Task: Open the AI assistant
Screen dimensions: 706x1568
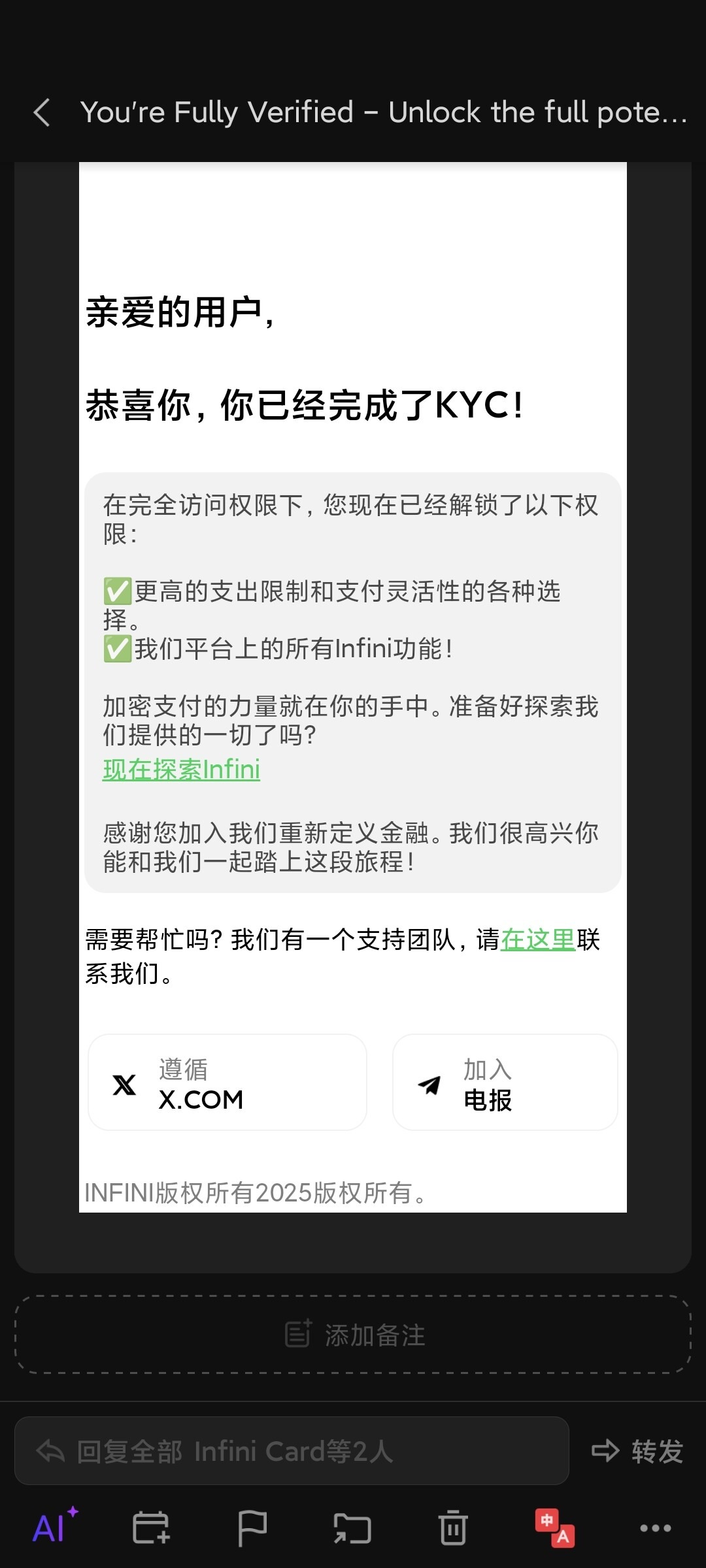Action: (54, 1527)
